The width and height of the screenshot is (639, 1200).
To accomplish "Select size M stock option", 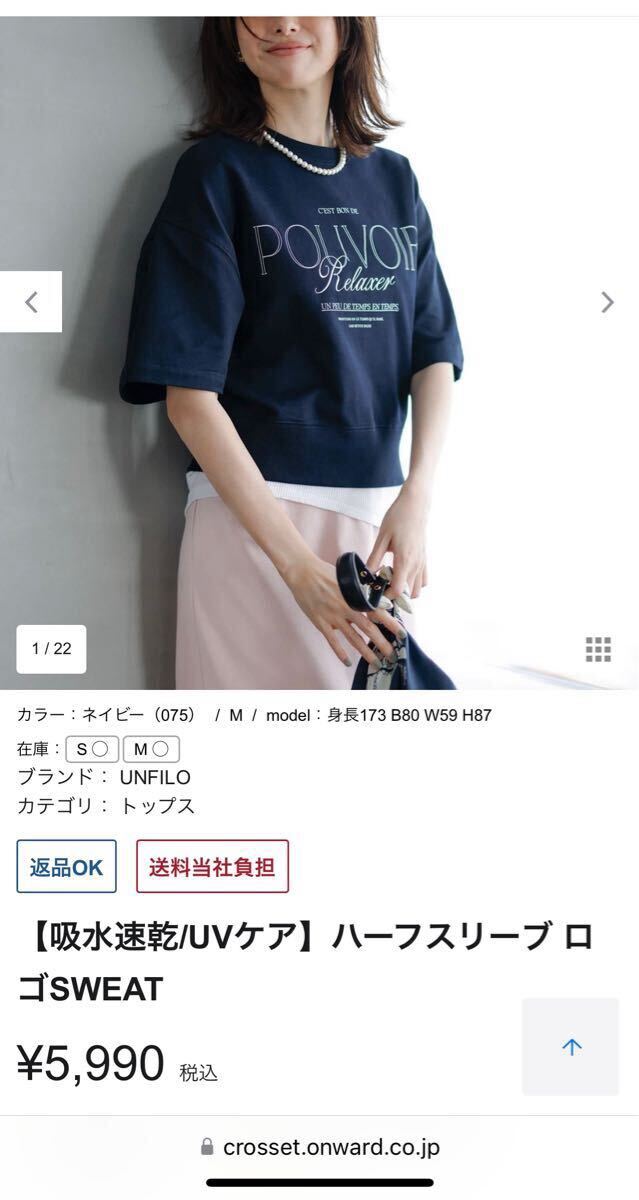I will [151, 749].
